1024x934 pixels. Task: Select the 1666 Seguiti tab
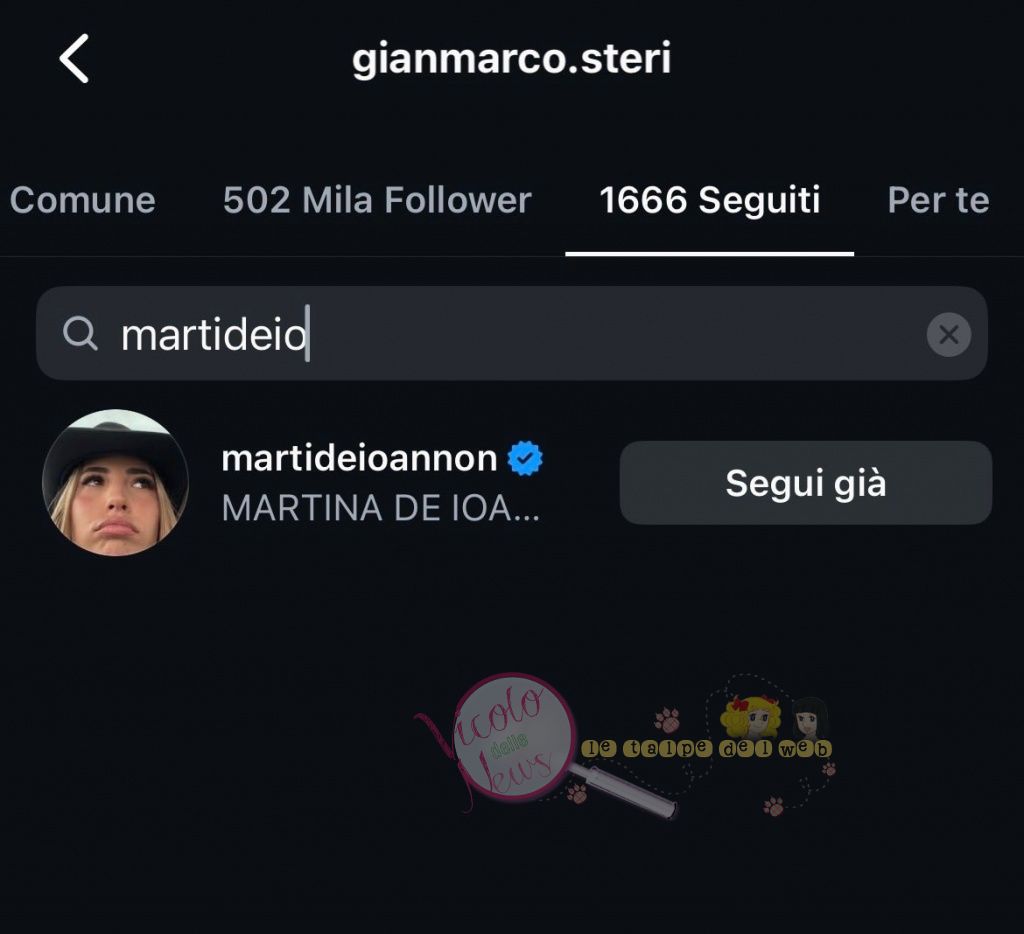point(709,200)
